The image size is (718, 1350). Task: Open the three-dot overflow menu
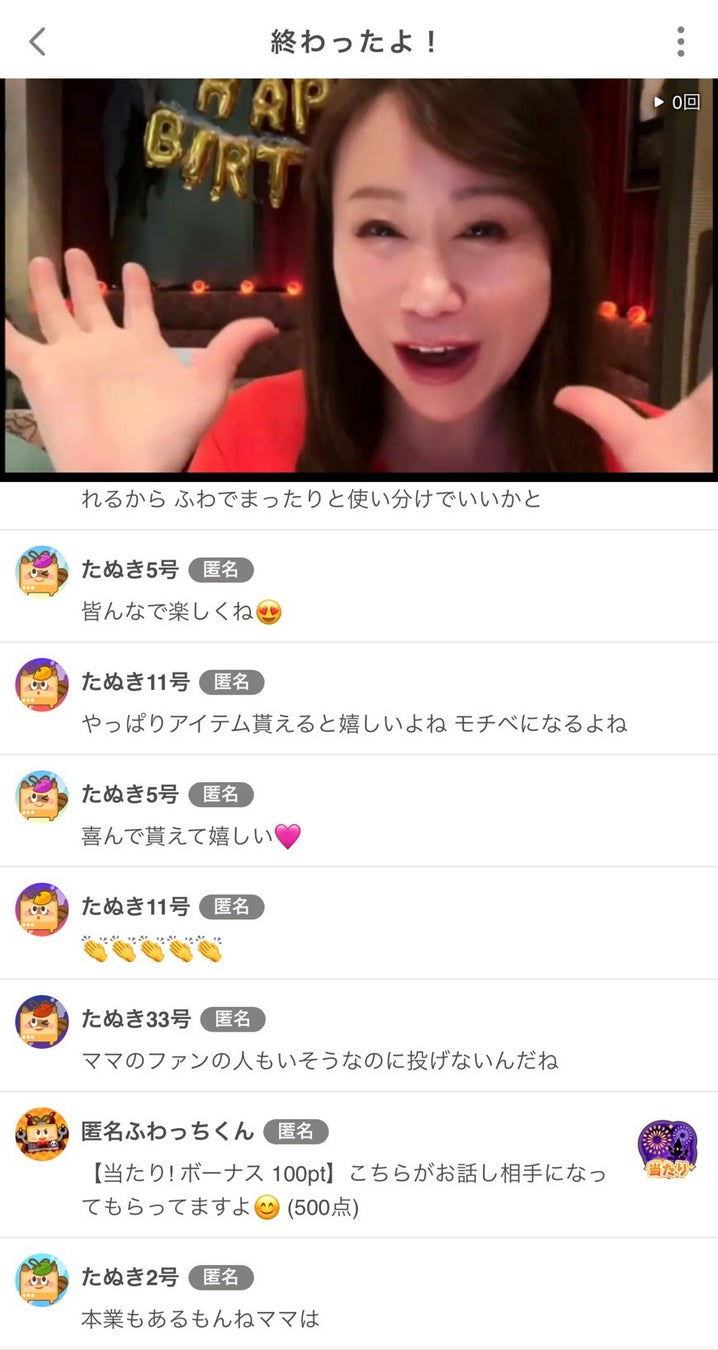[680, 42]
